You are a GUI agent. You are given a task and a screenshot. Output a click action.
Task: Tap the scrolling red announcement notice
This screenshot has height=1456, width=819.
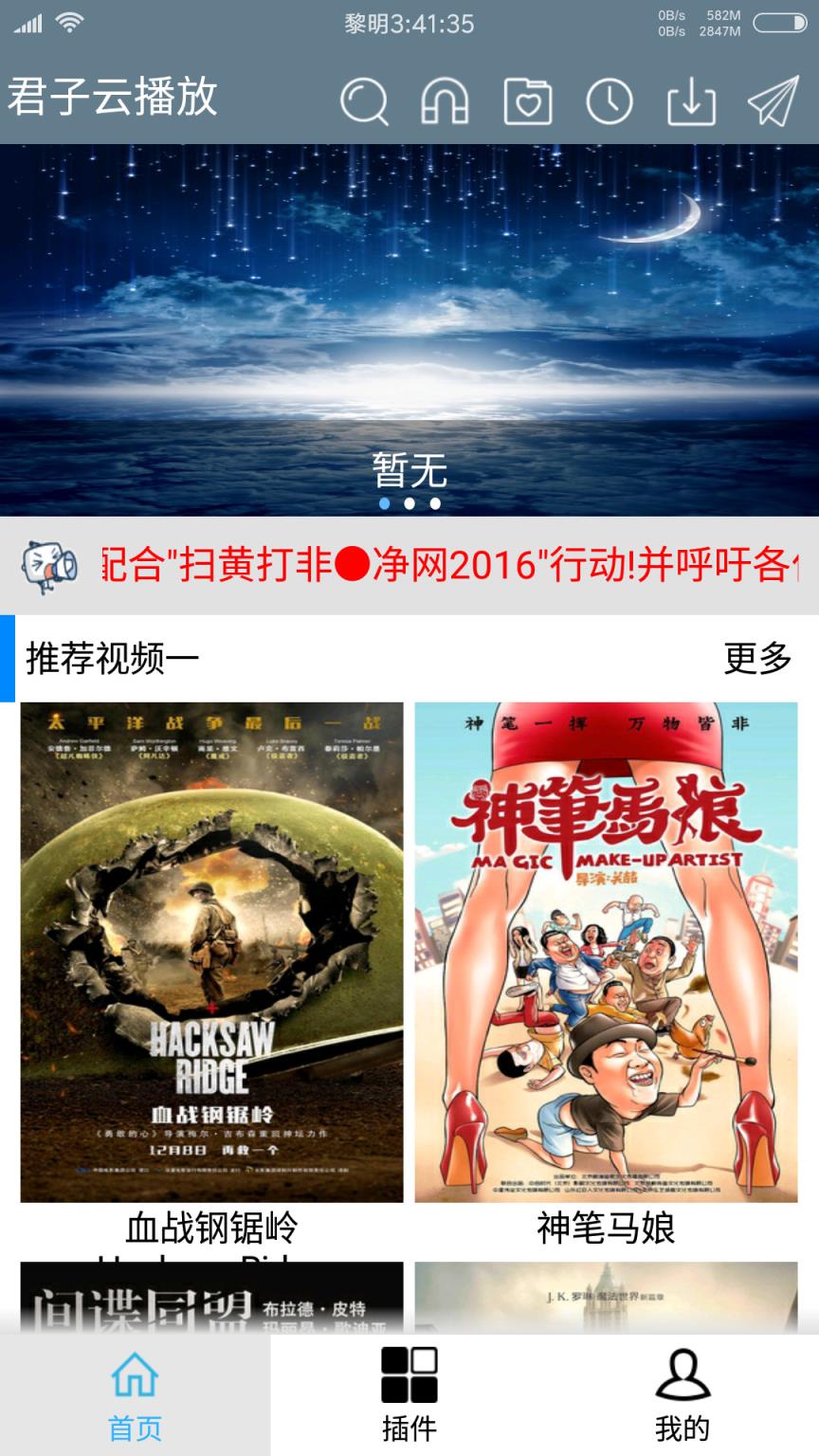point(449,566)
